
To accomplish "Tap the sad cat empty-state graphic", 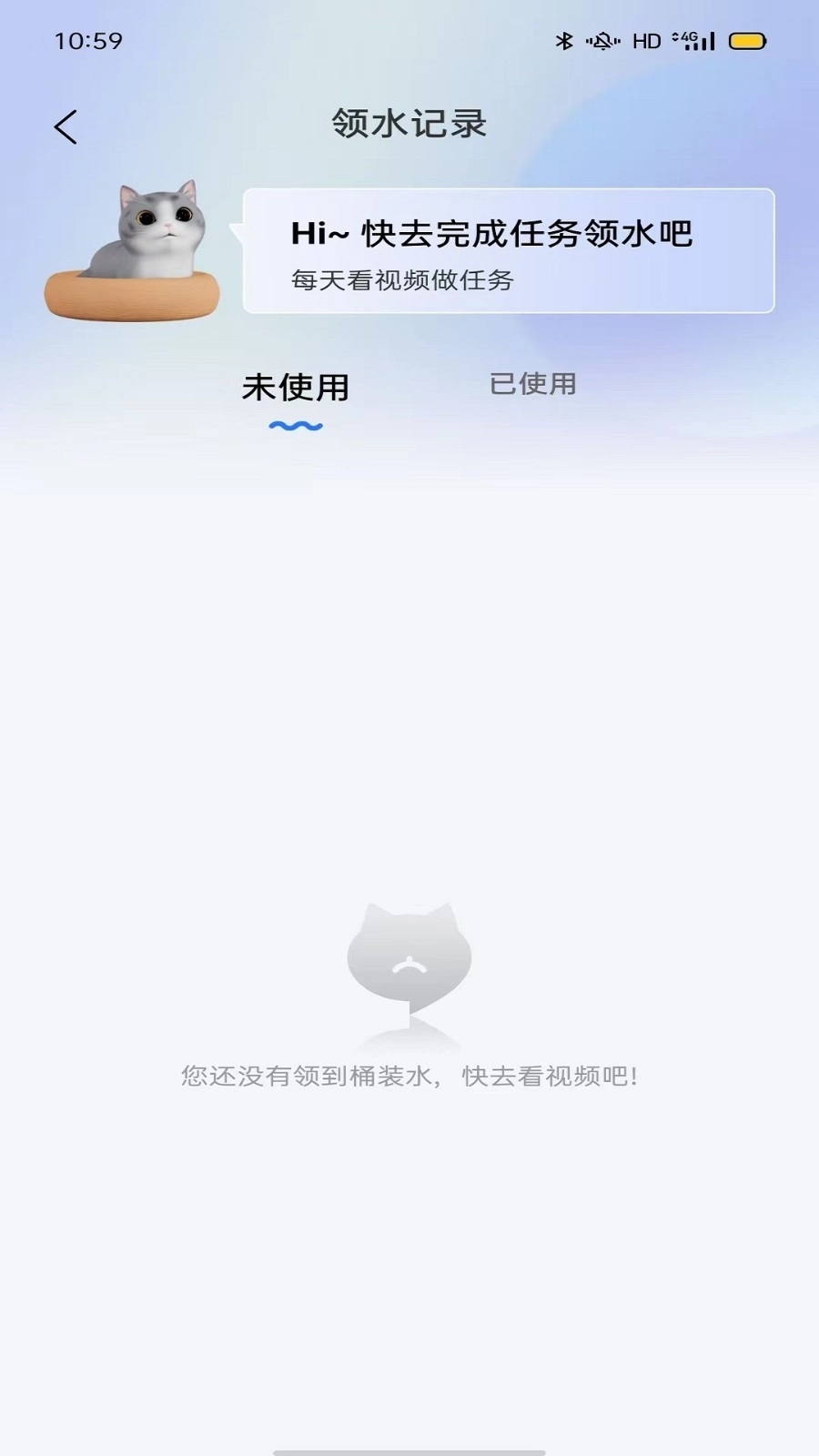I will 409,955.
